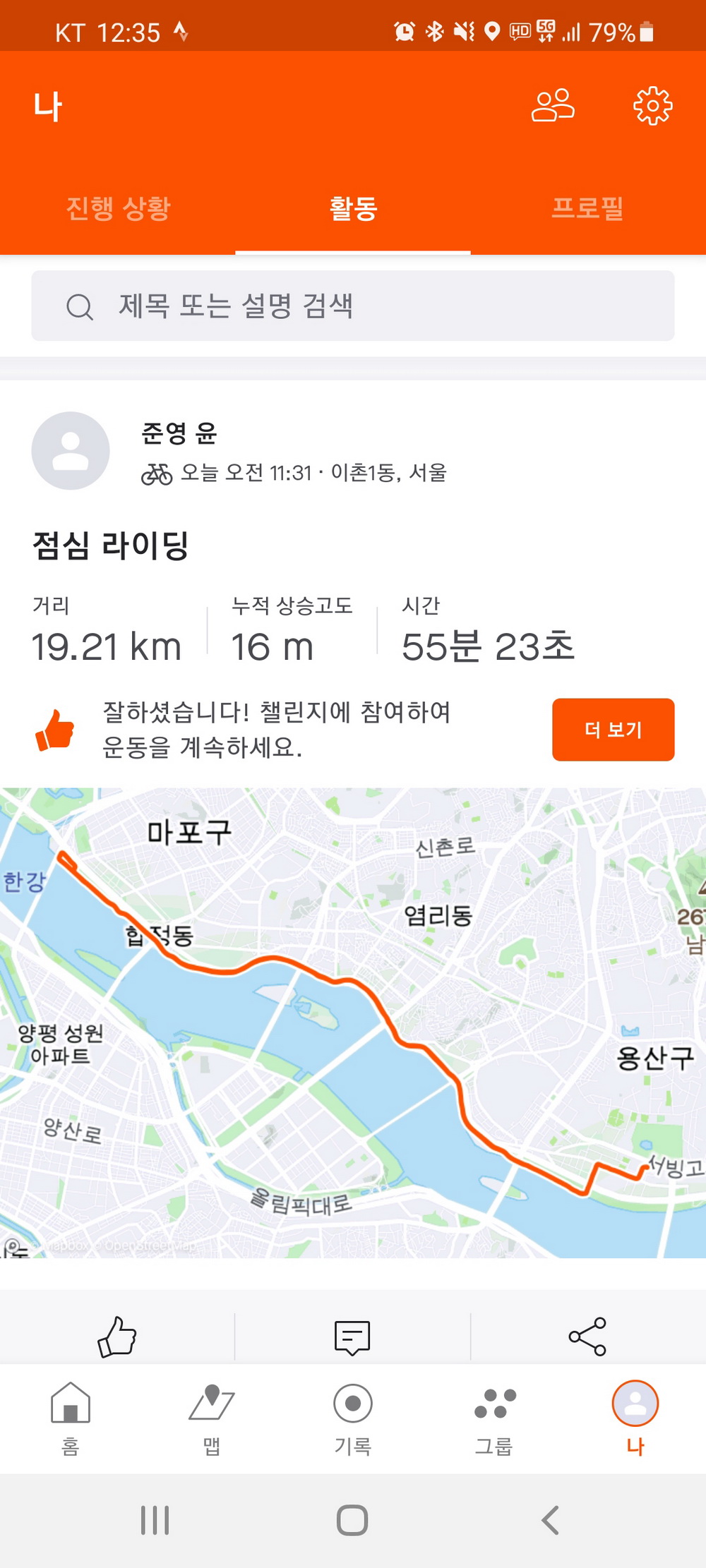This screenshot has height=1568, width=706.
Task: Share the 점심 라이딩 activity
Action: [x=587, y=1337]
